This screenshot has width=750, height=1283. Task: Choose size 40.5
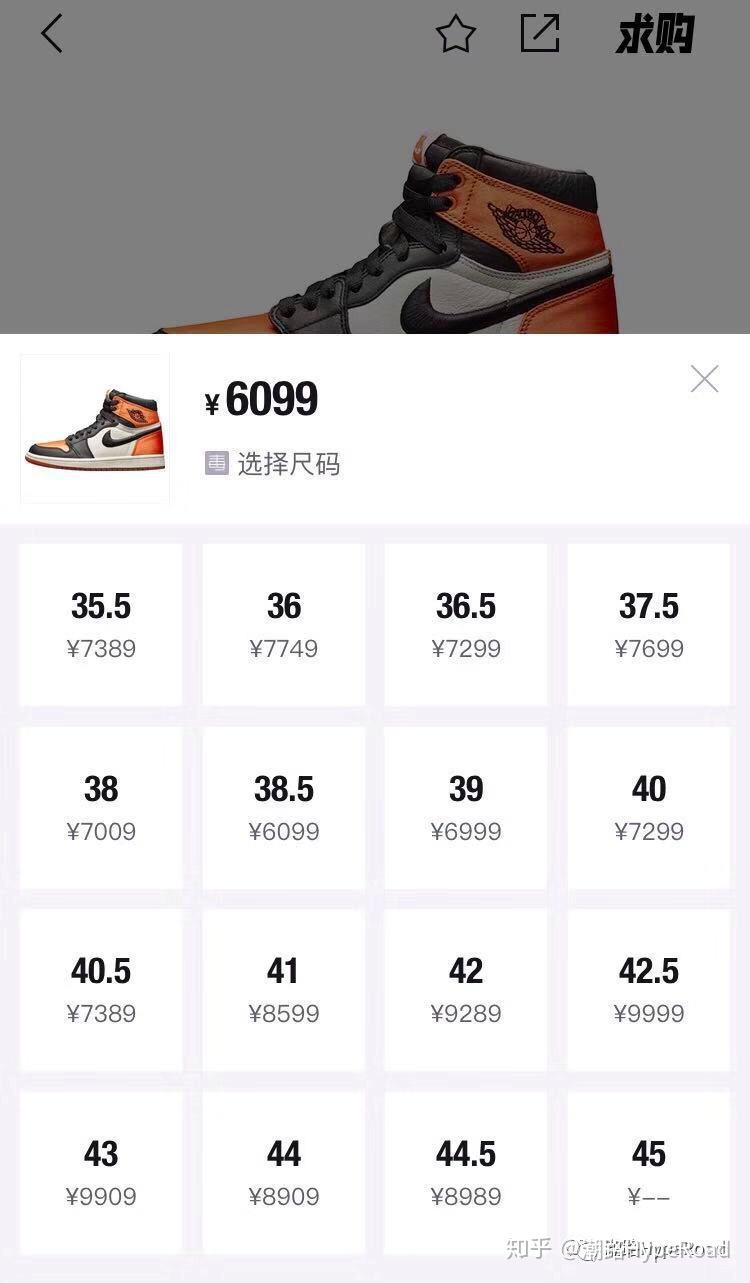[101, 990]
